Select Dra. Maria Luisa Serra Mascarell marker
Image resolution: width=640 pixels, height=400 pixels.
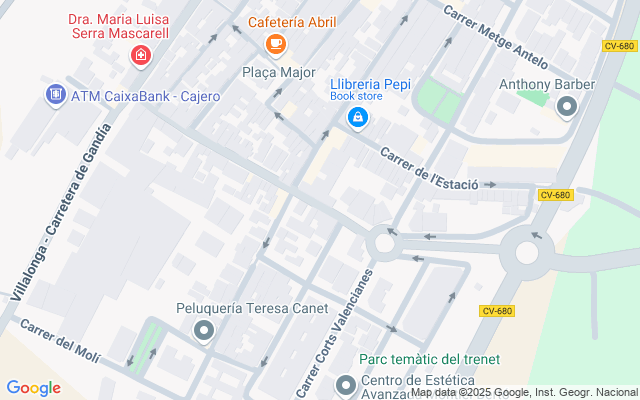pos(141,56)
